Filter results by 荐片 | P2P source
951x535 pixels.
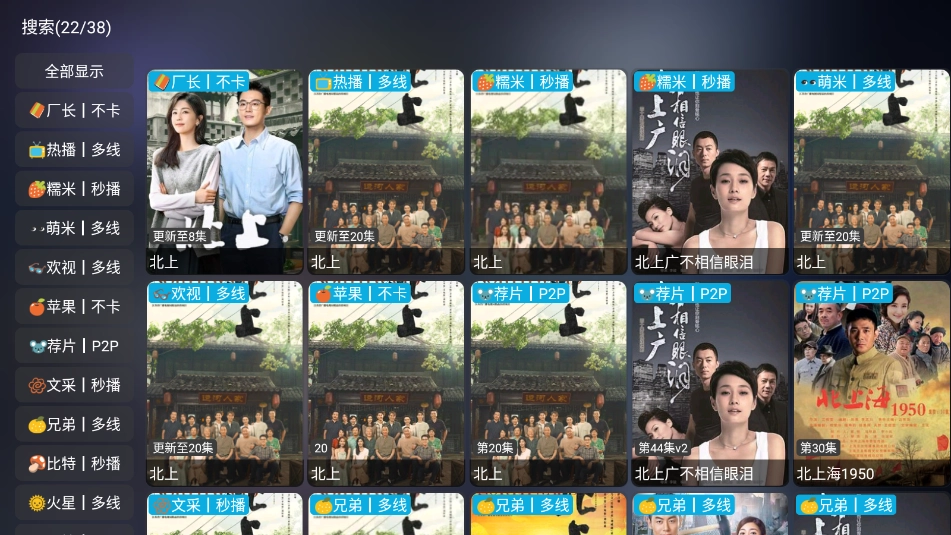click(74, 346)
